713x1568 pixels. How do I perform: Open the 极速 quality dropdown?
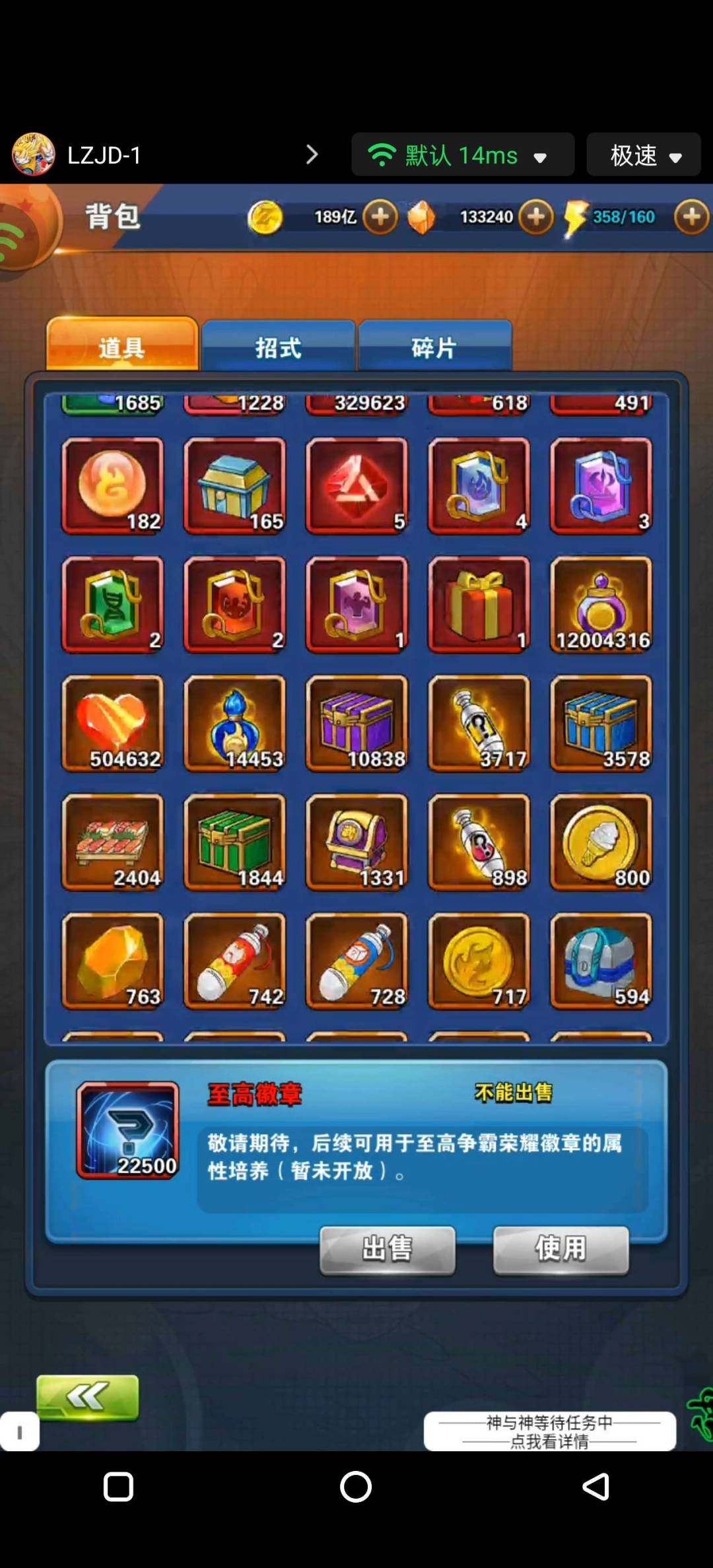coord(644,155)
